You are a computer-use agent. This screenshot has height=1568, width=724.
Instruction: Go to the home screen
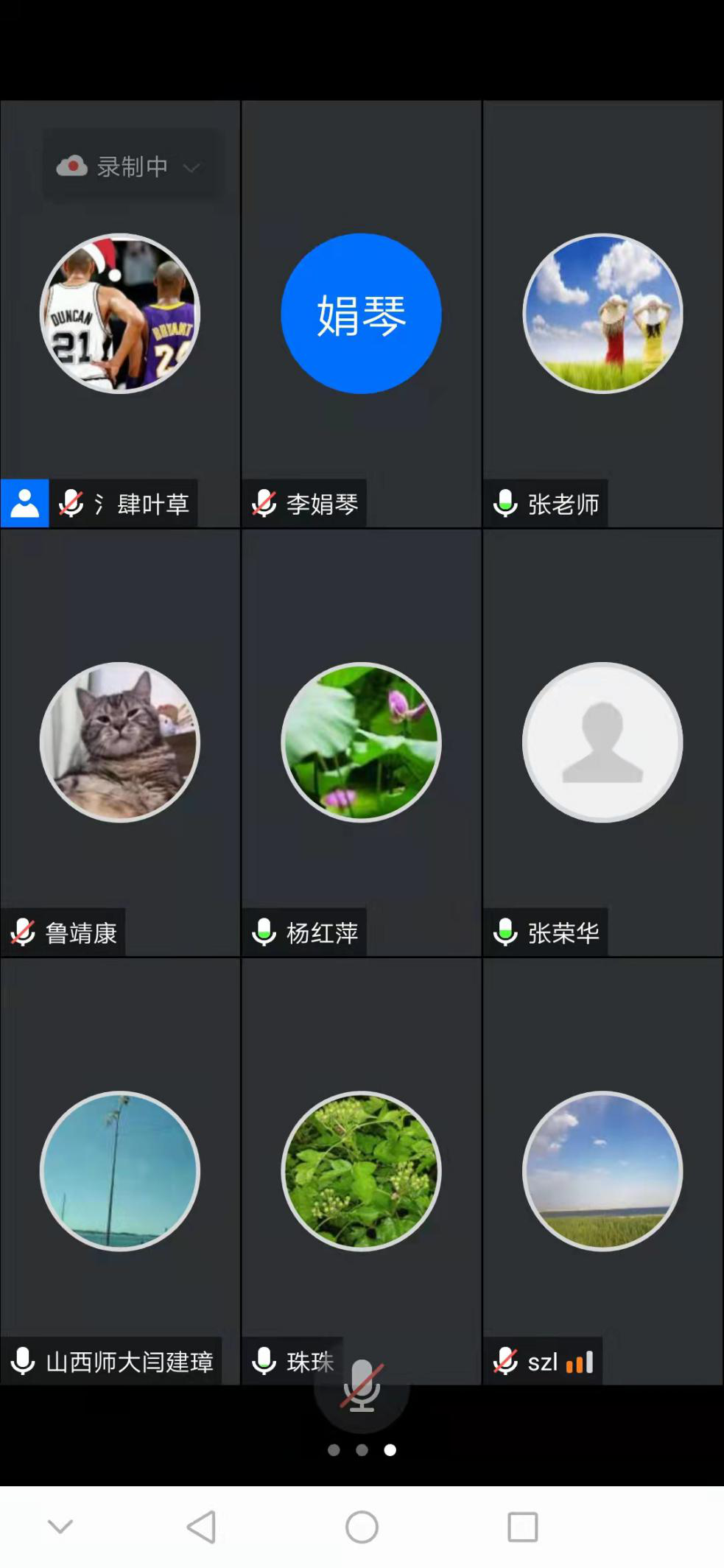click(362, 1527)
